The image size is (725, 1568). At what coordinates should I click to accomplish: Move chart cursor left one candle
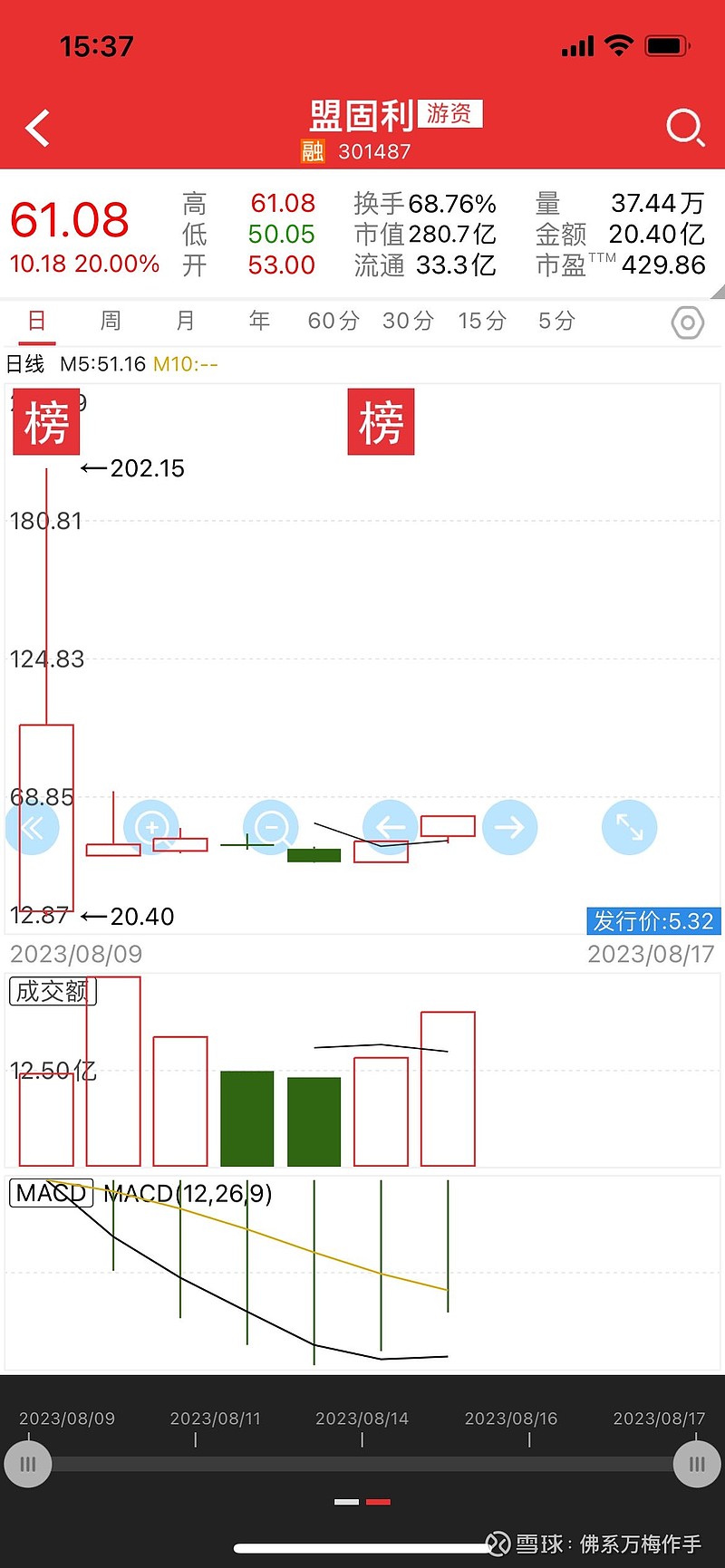(391, 827)
